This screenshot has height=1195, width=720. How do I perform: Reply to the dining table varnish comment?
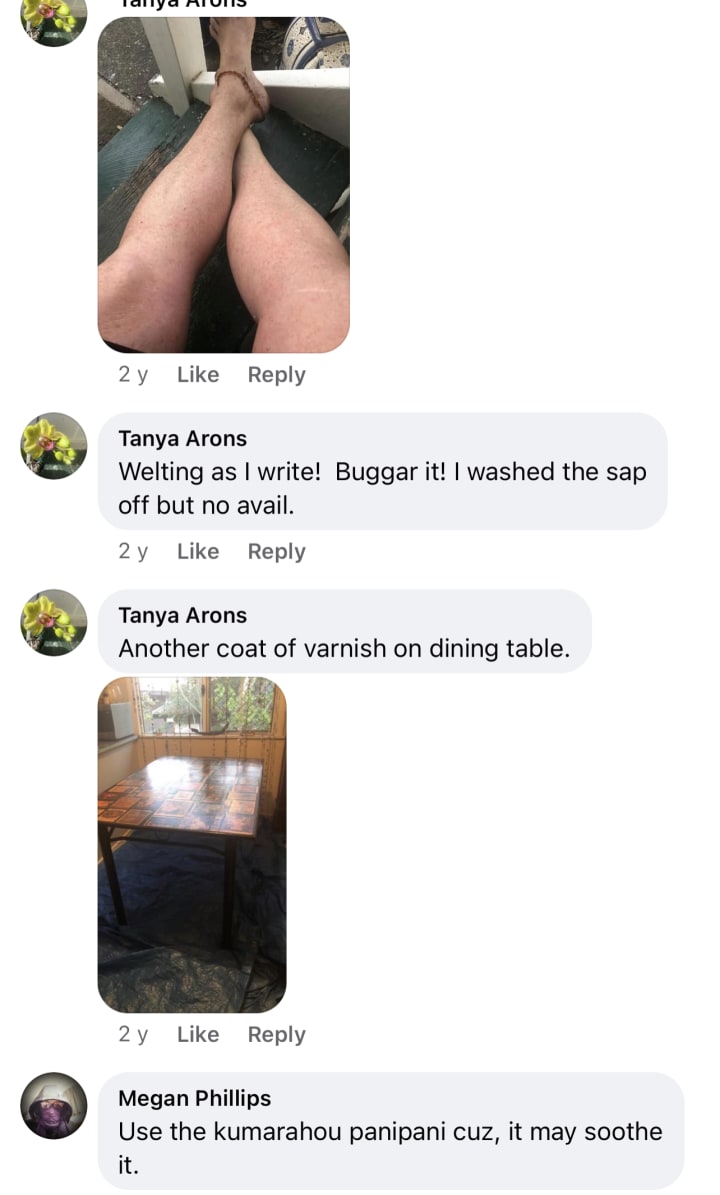[x=276, y=1035]
